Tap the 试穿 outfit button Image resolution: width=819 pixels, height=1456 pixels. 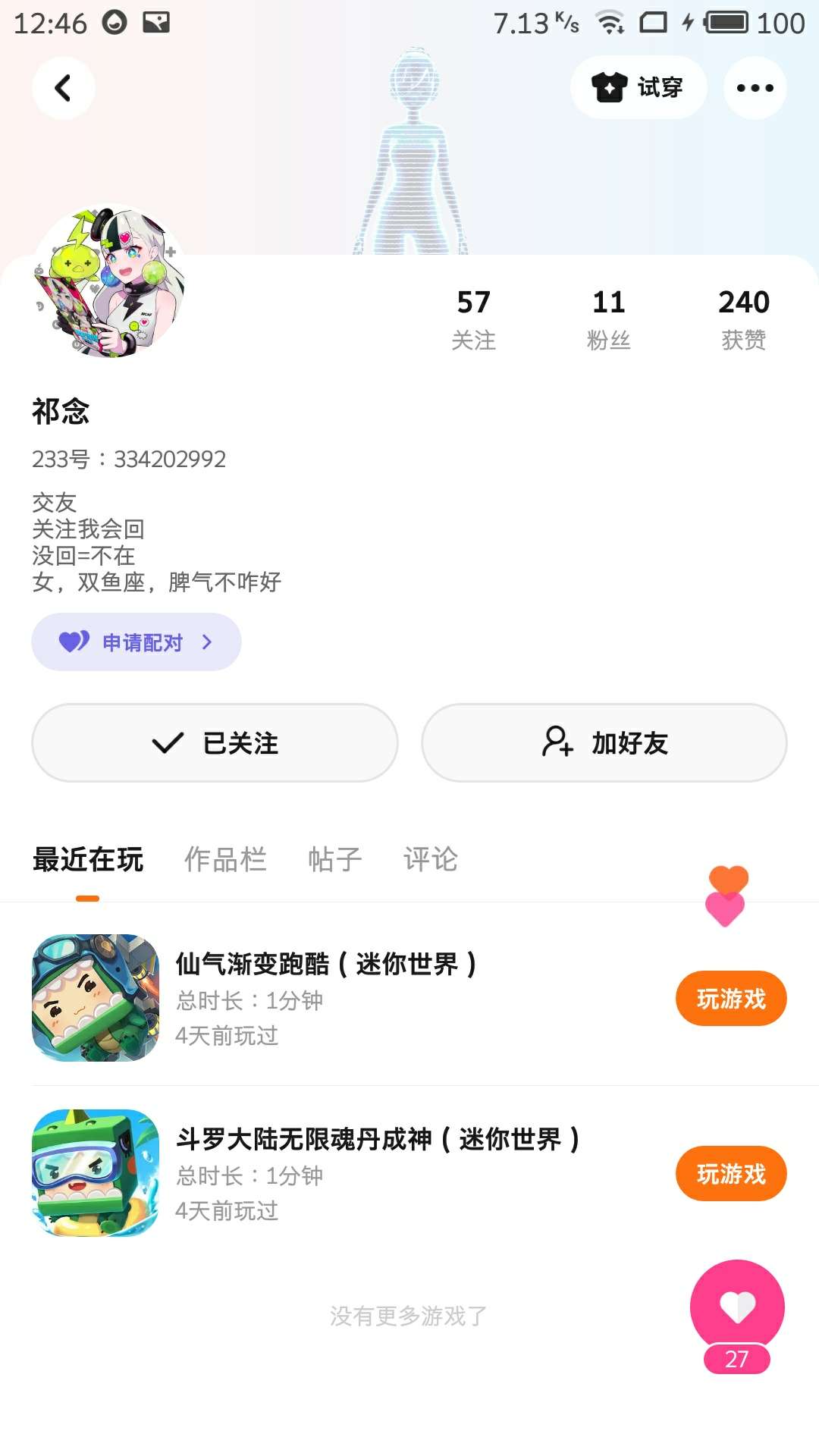click(639, 88)
